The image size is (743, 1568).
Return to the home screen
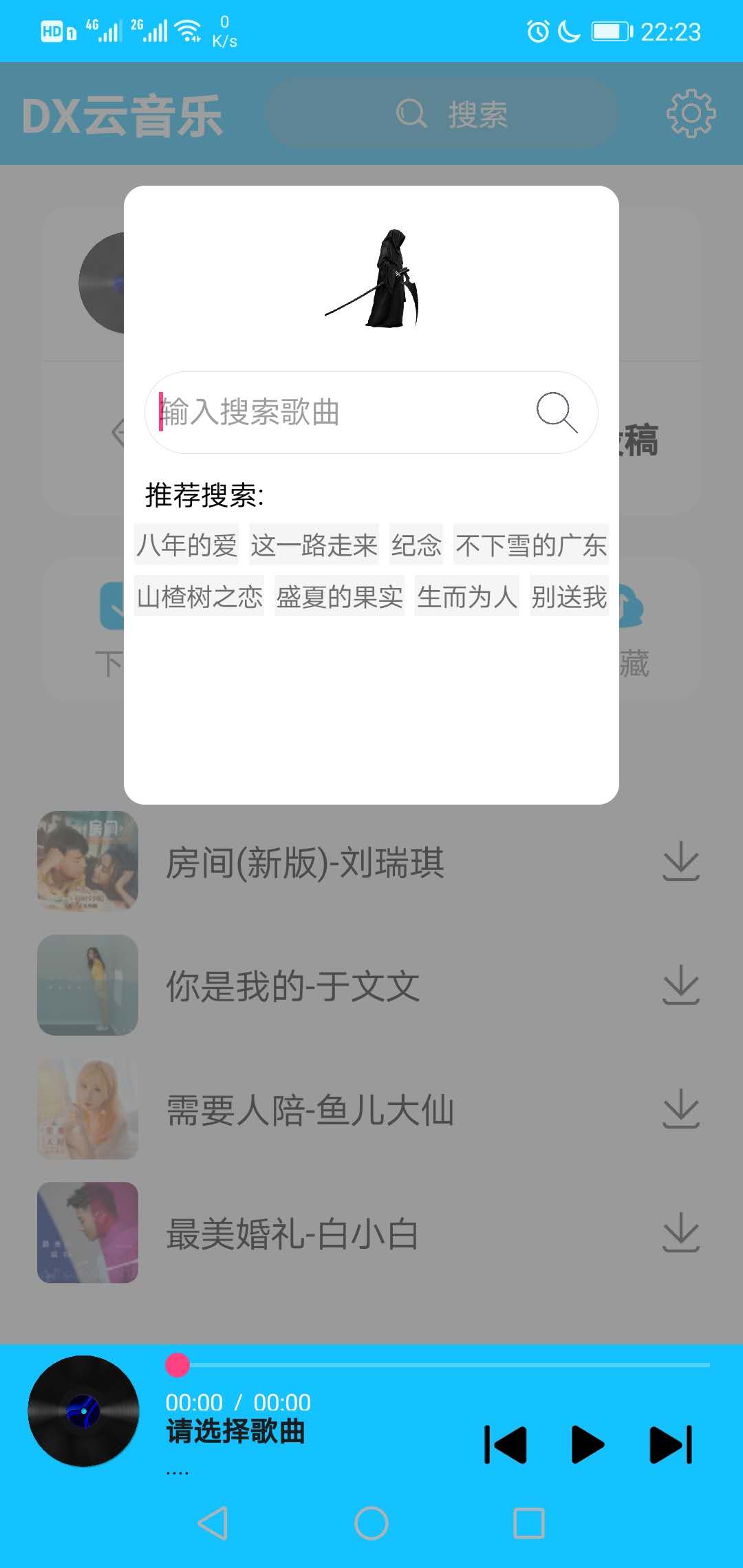coord(371,1523)
